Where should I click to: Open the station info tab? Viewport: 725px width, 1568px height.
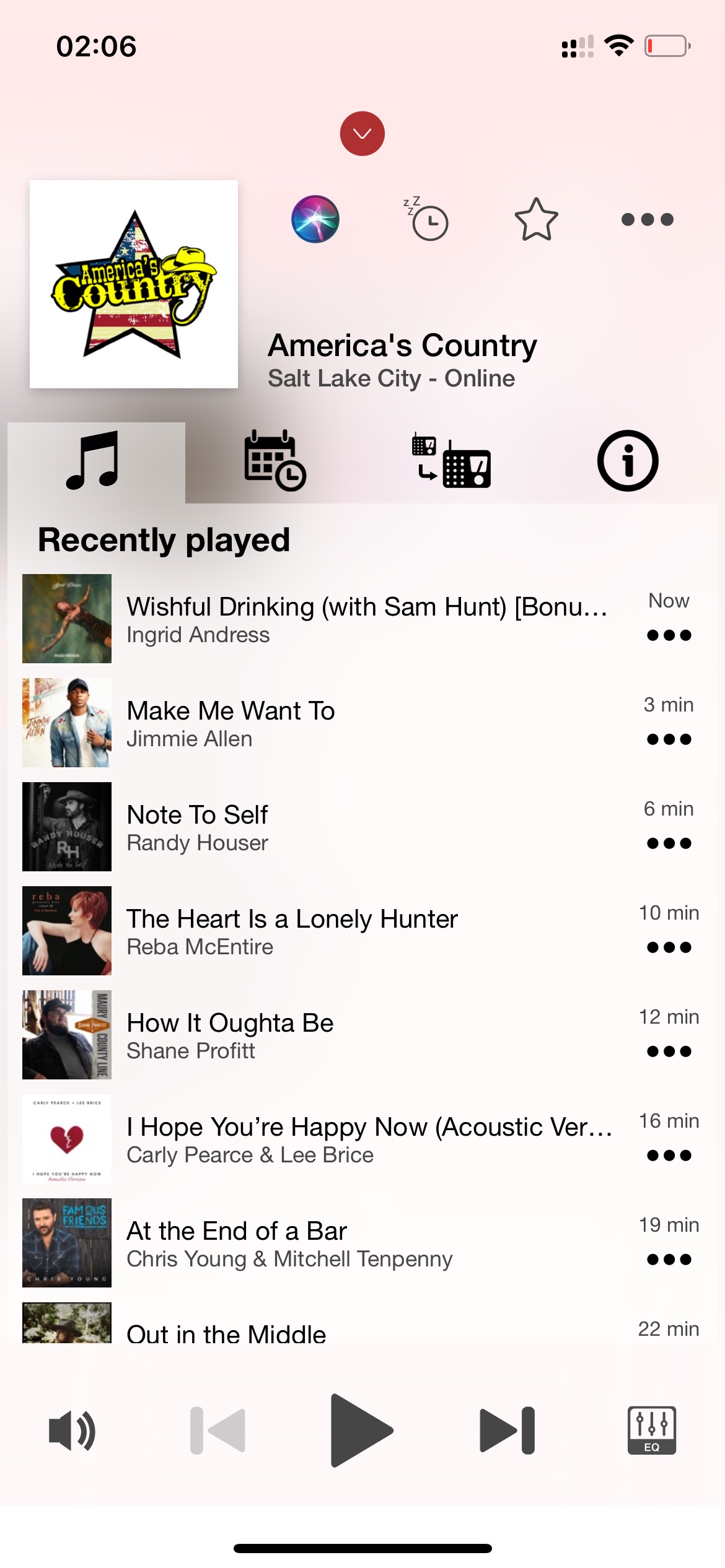point(628,461)
